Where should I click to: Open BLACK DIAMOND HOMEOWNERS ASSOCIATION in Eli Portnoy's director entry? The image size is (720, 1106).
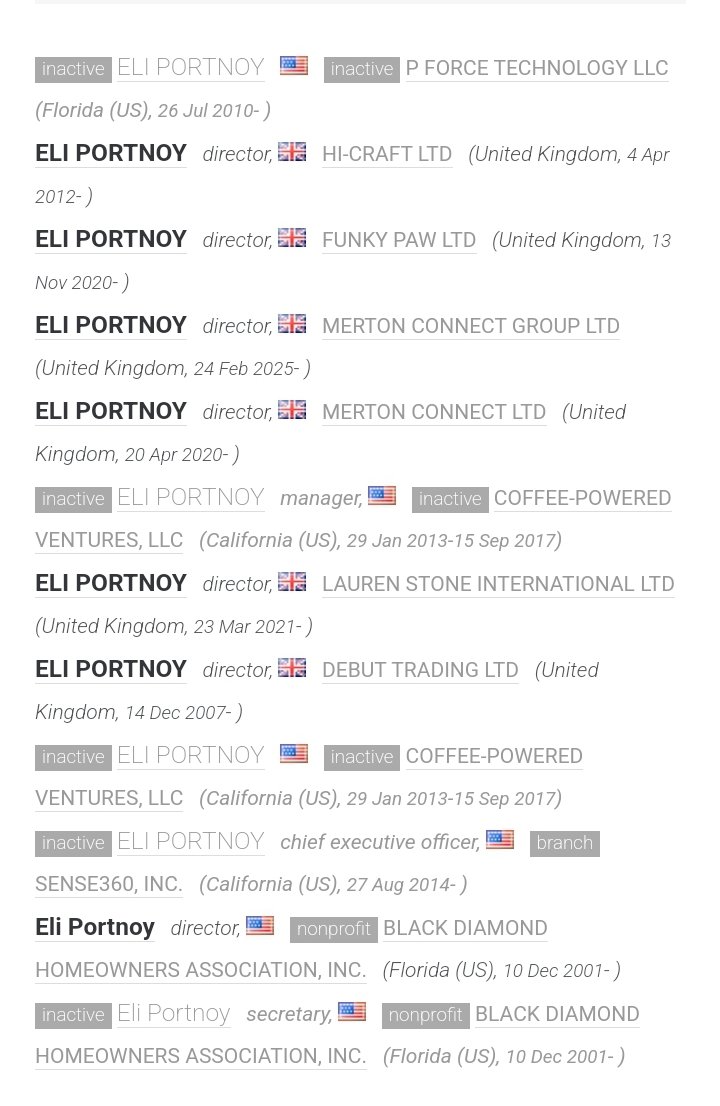(465, 928)
